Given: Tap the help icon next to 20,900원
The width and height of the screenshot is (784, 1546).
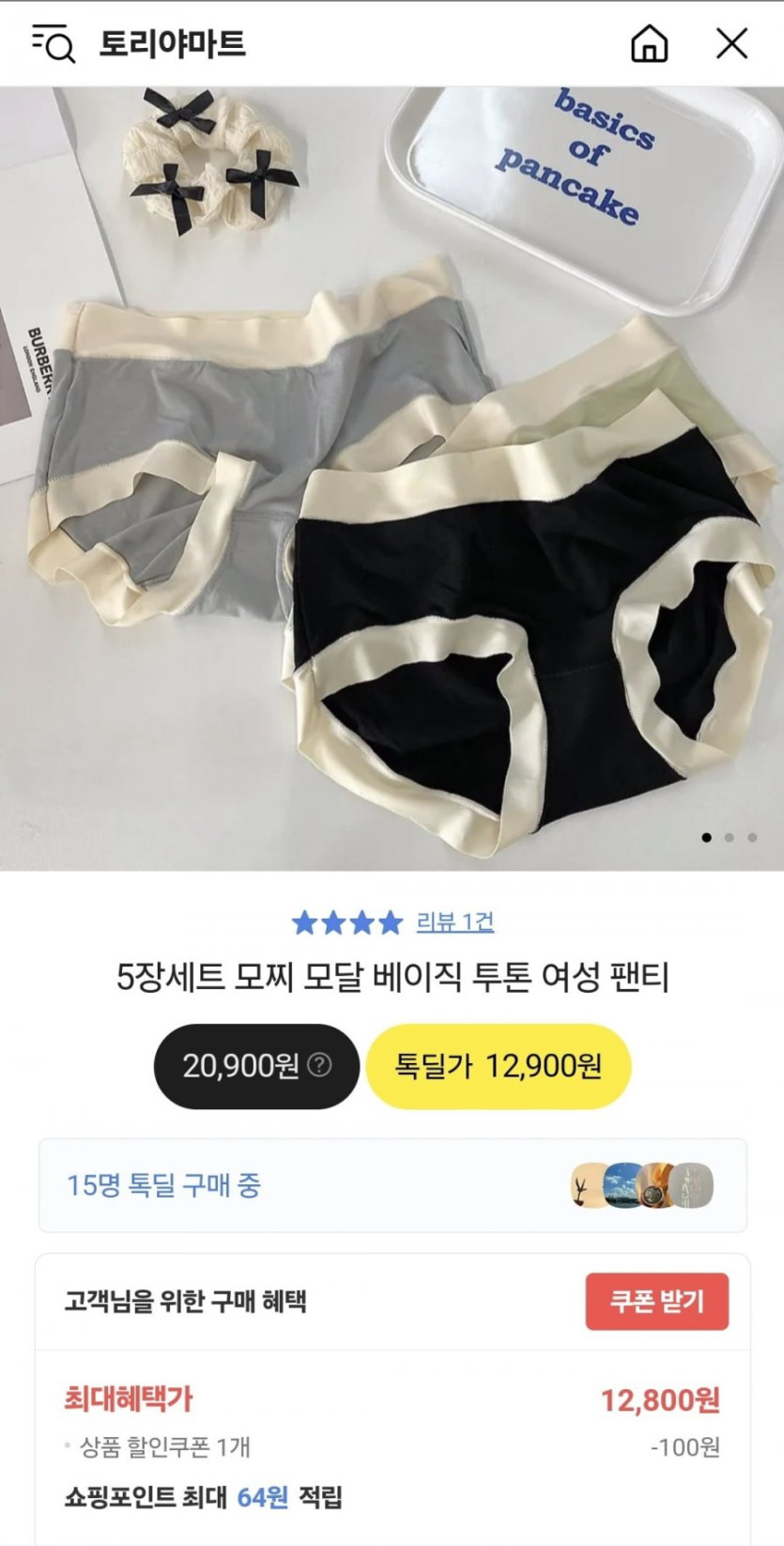Looking at the screenshot, I should pos(320,1065).
